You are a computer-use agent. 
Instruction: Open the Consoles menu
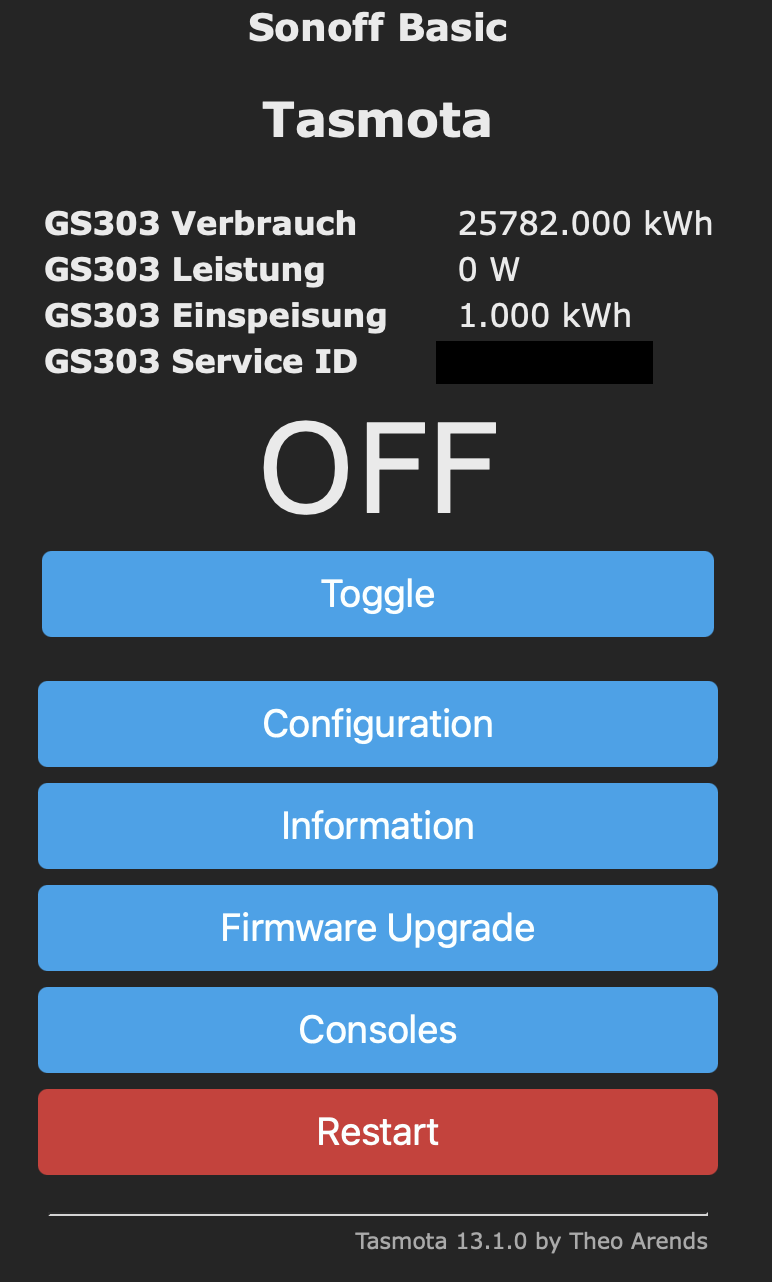(x=378, y=1030)
